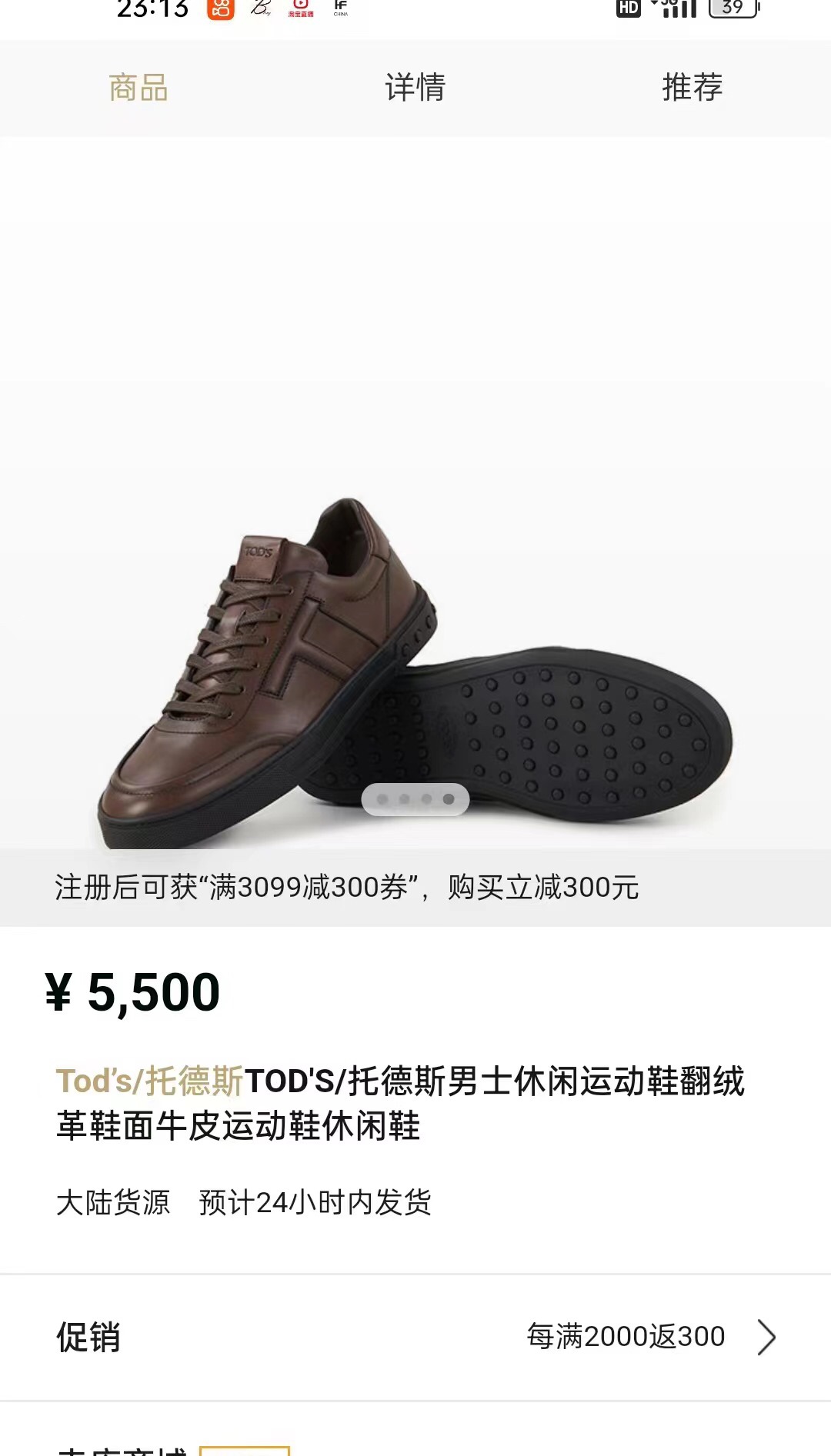831x1456 pixels.
Task: Switch to the 详情 tab
Action: pyautogui.click(x=415, y=88)
